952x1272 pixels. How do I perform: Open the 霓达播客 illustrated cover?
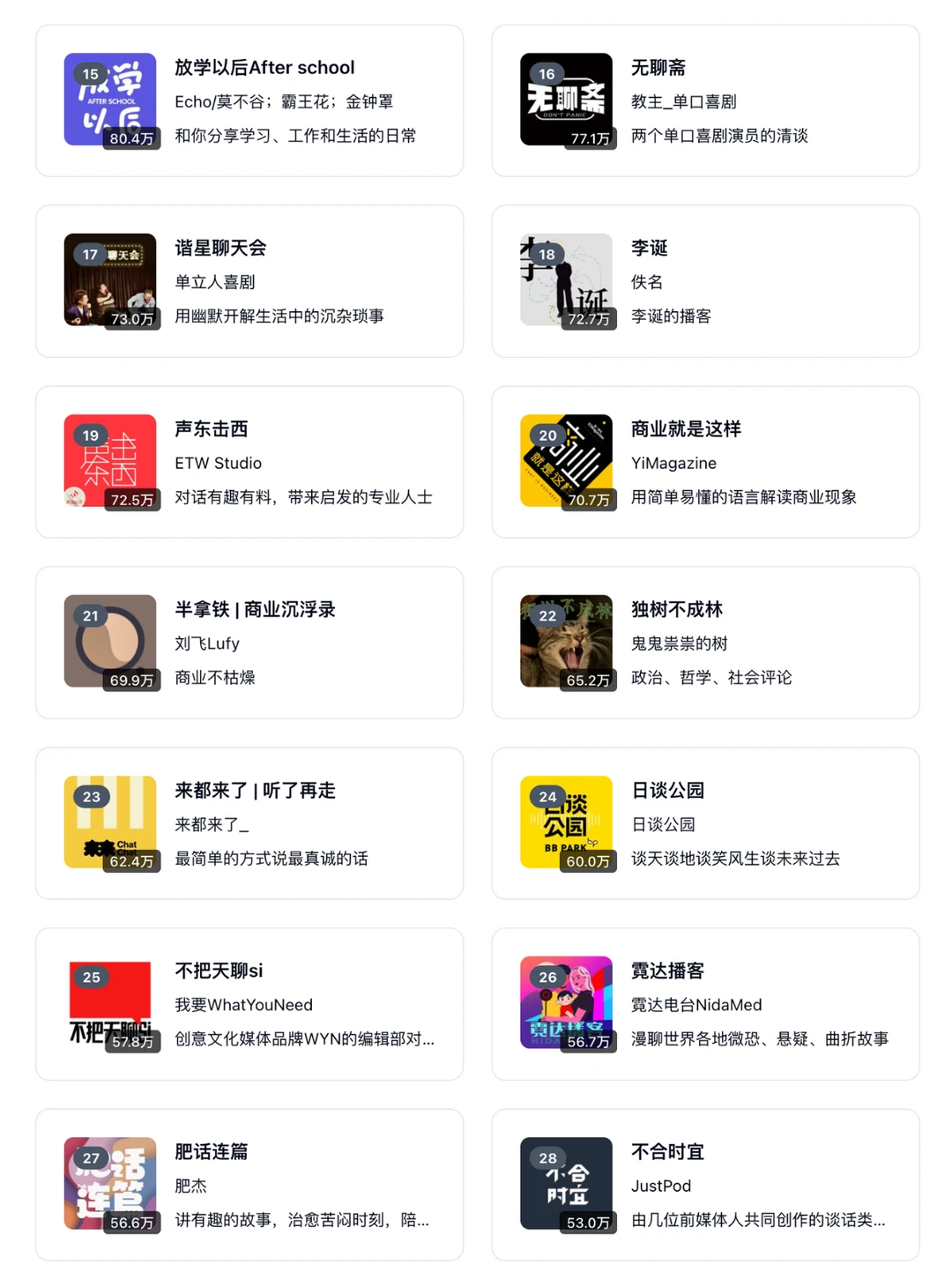point(566,1003)
